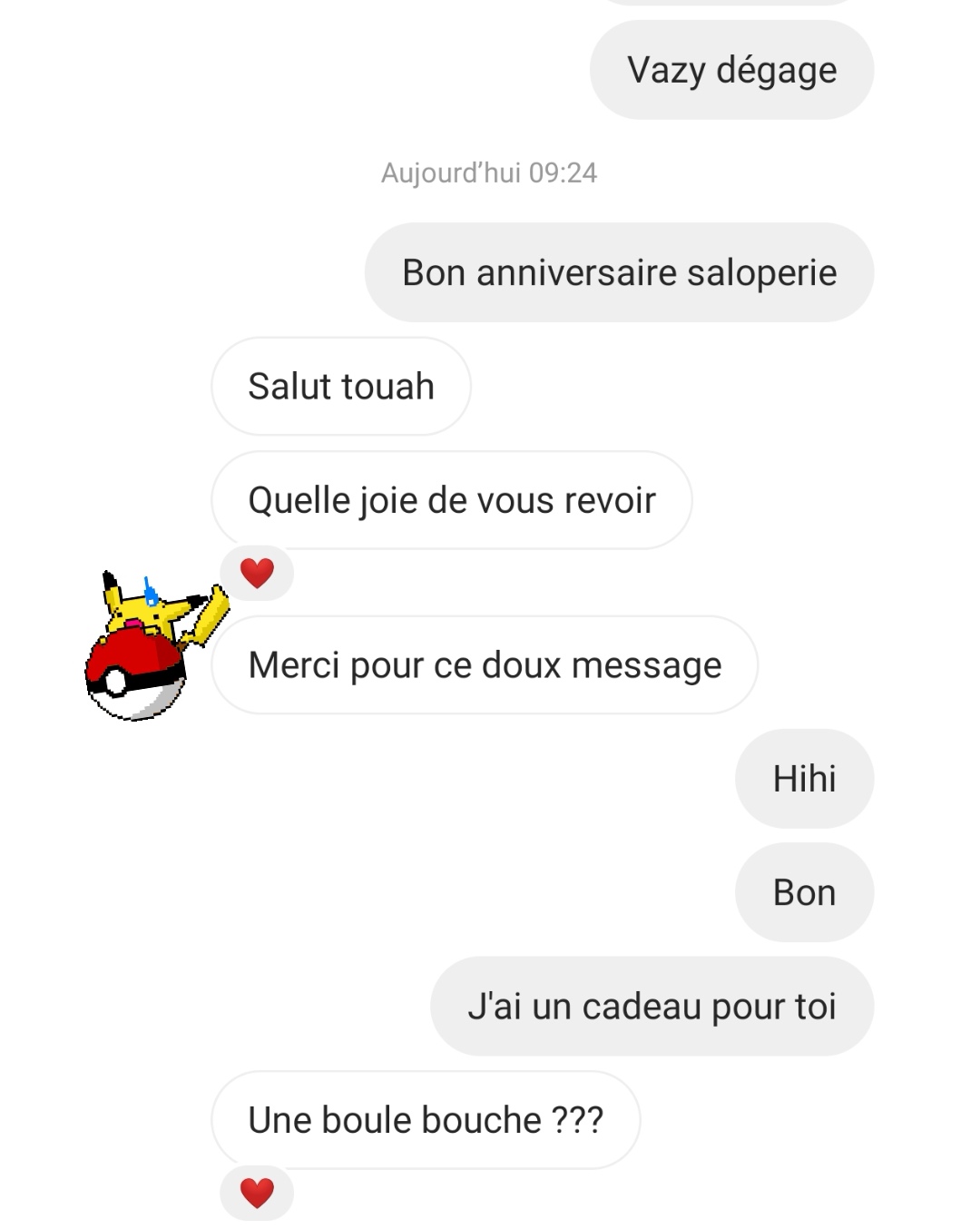View heart reaction under 'Quelle joie de vous revoir'

coord(257,573)
